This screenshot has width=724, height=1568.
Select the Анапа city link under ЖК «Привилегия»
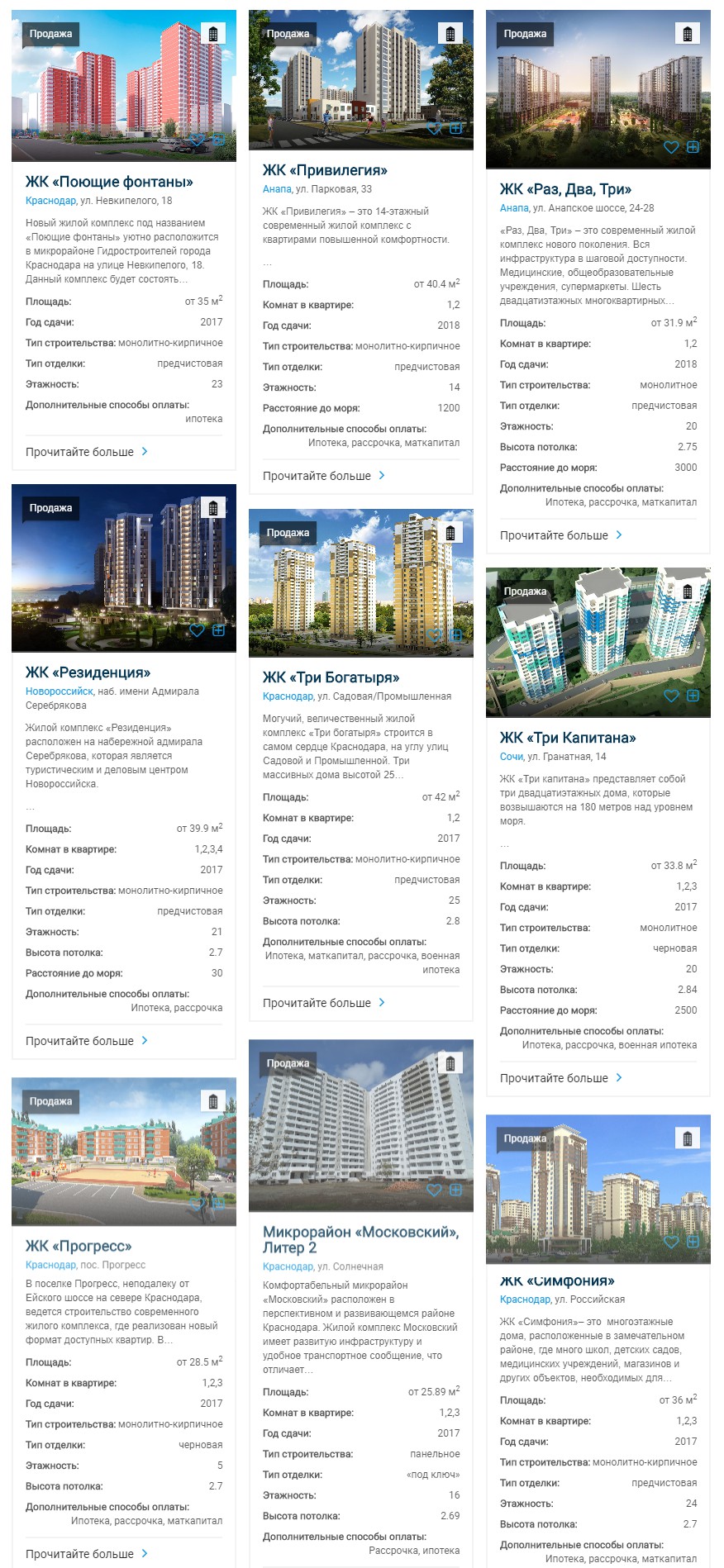277,189
